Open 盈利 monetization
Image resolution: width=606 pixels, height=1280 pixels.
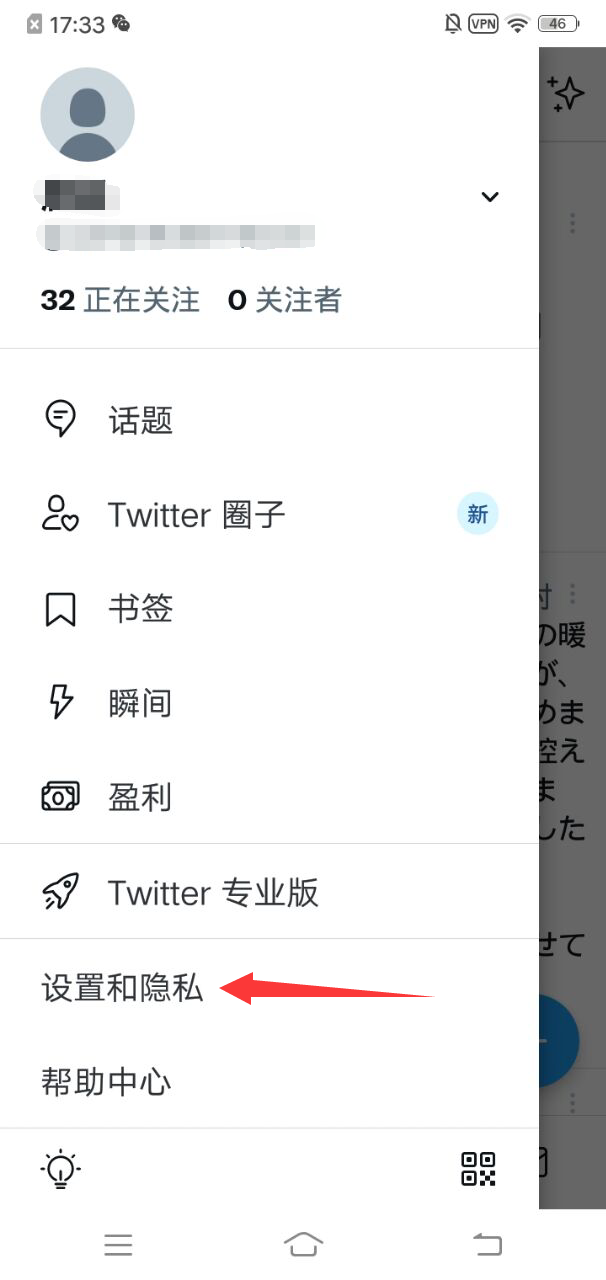pyautogui.click(x=140, y=797)
